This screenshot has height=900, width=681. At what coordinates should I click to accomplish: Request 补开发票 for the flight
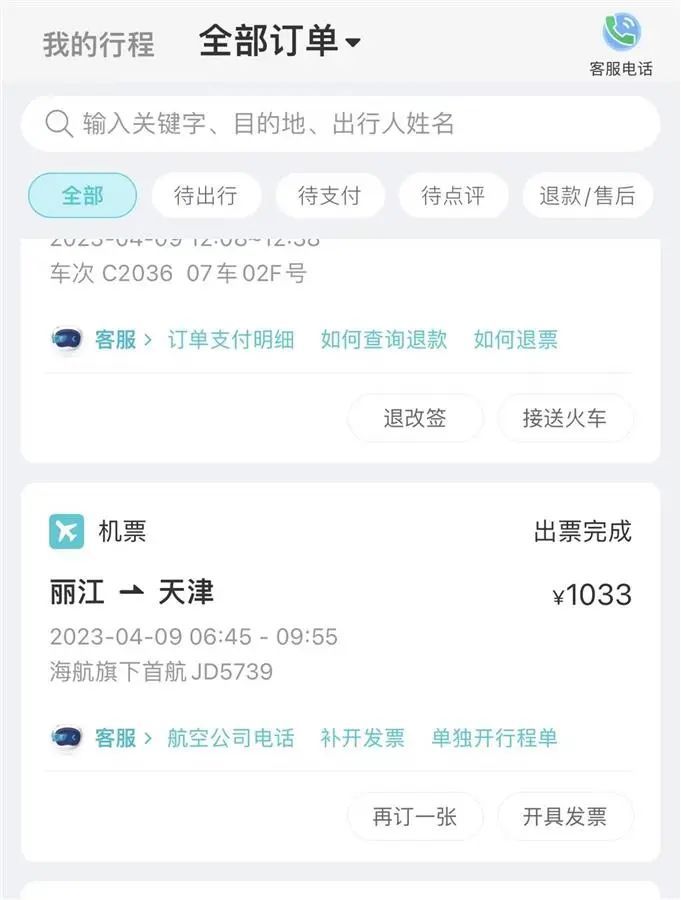coord(362,738)
